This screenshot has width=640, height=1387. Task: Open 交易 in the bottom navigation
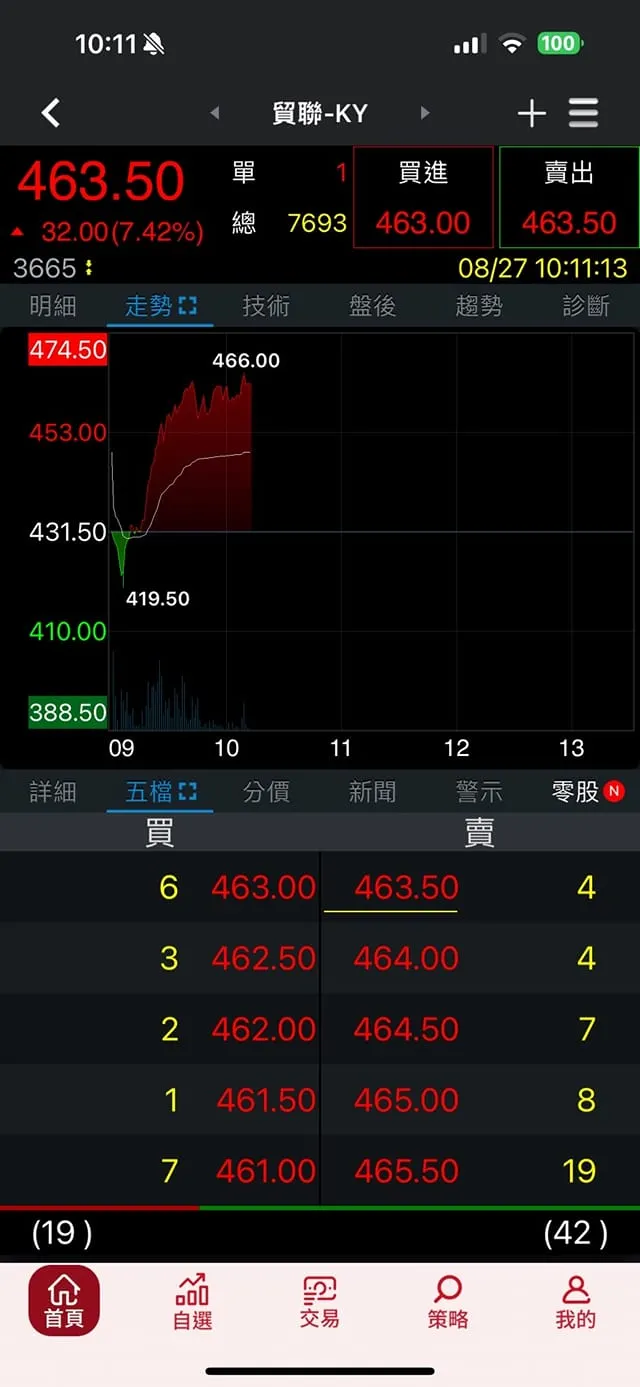tap(320, 1302)
